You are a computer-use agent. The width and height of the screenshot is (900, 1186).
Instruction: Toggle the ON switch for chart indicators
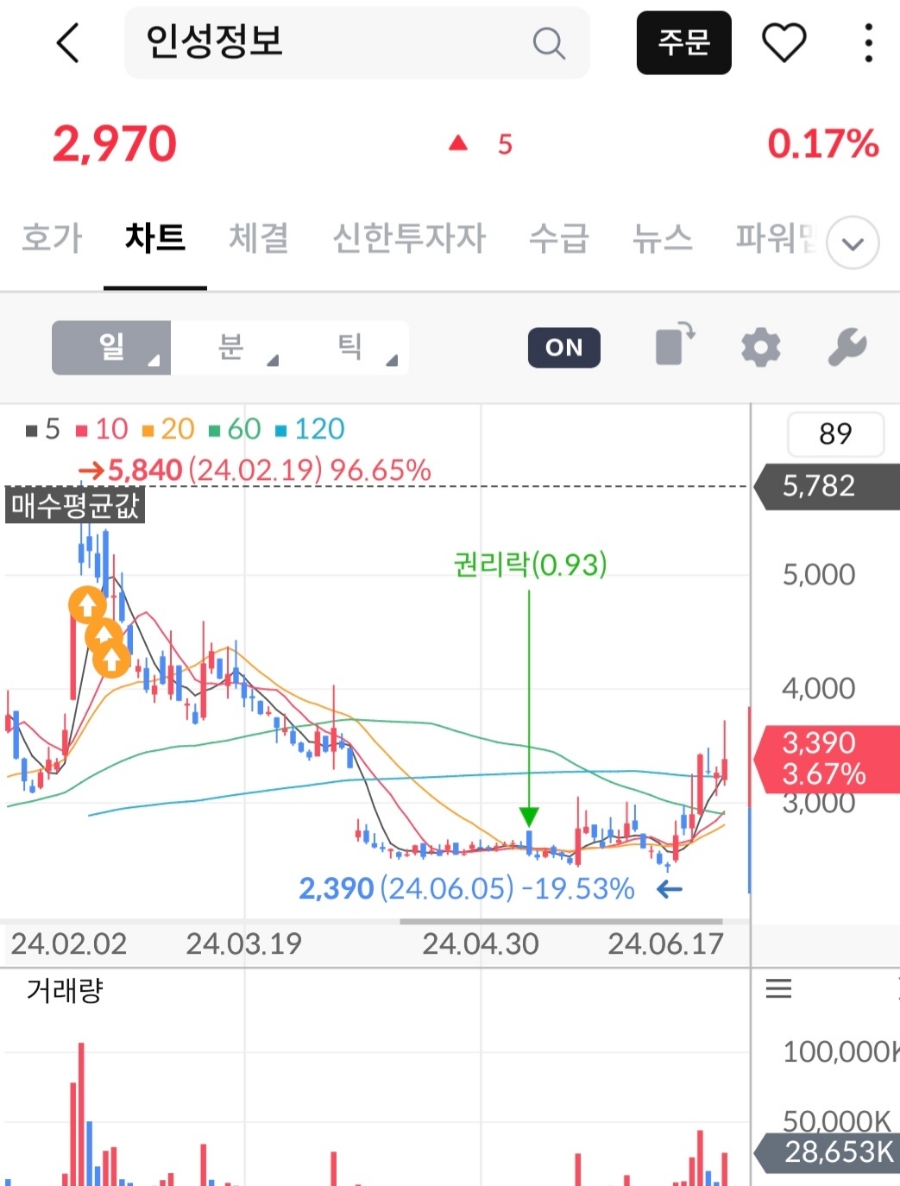(563, 347)
